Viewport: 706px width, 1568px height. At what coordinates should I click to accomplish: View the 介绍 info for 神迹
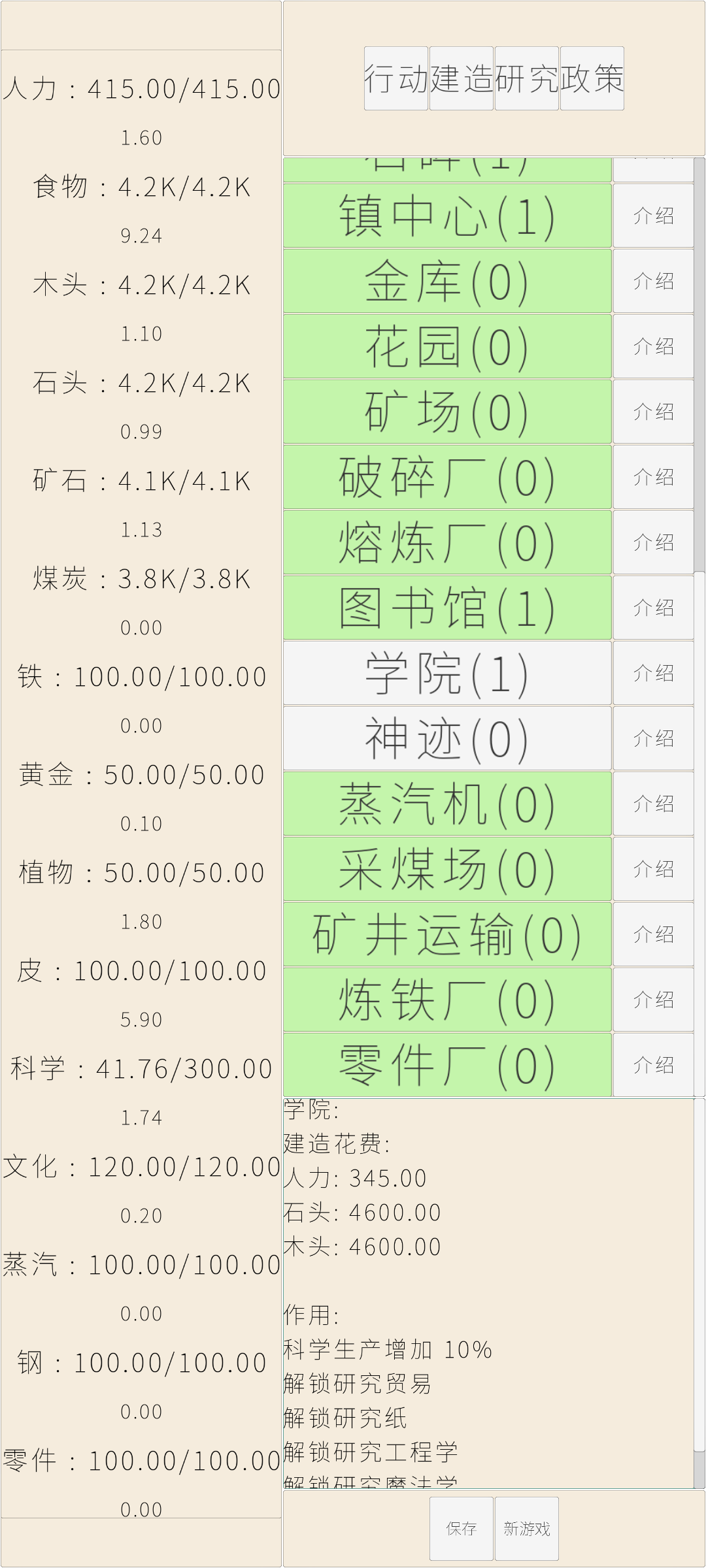pyautogui.click(x=653, y=738)
